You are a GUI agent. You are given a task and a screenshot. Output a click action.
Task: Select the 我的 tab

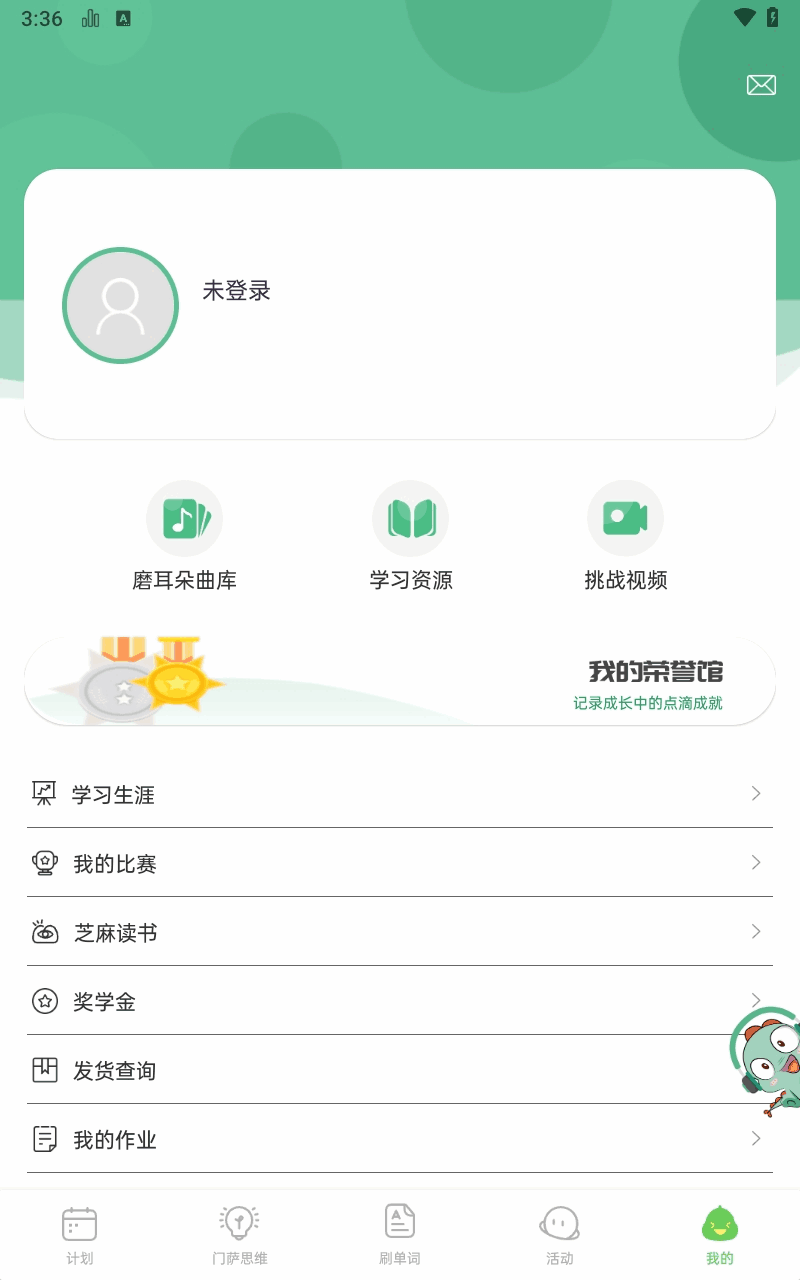click(x=720, y=1234)
